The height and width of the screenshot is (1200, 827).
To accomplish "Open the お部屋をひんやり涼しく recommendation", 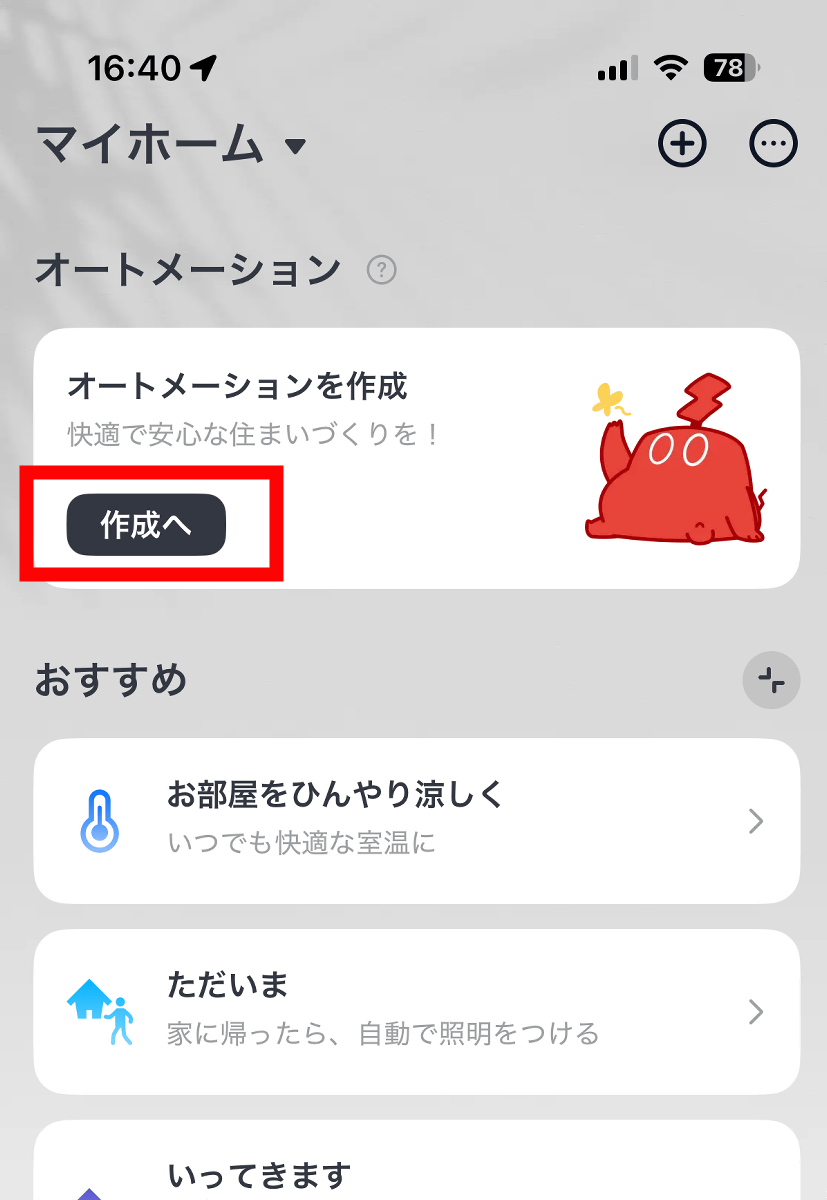I will point(416,821).
